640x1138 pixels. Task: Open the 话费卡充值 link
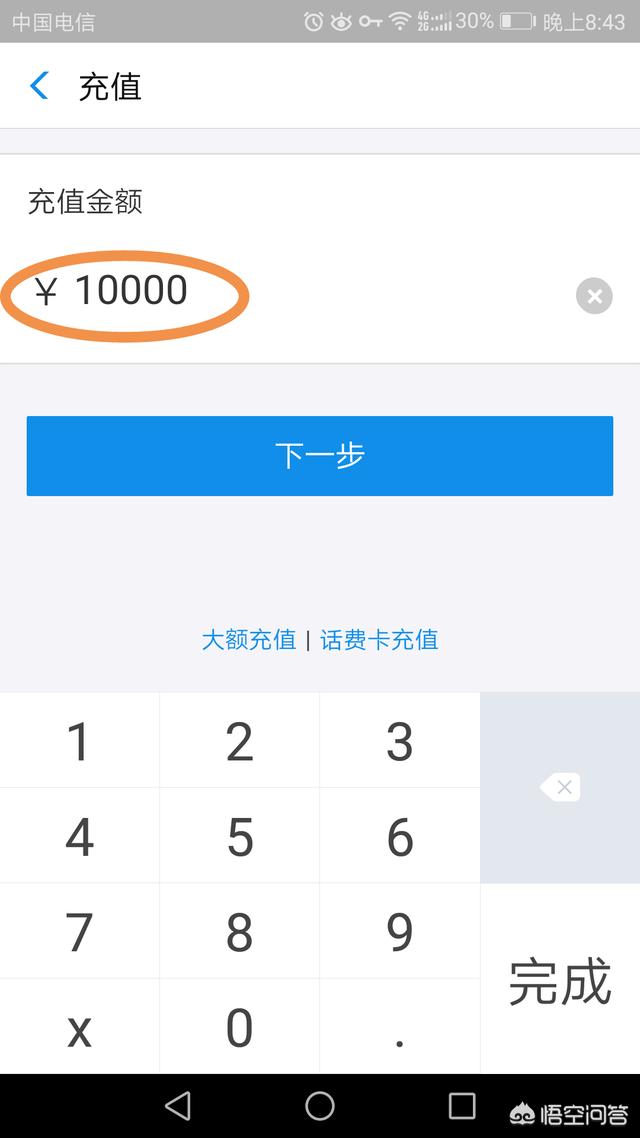click(380, 640)
